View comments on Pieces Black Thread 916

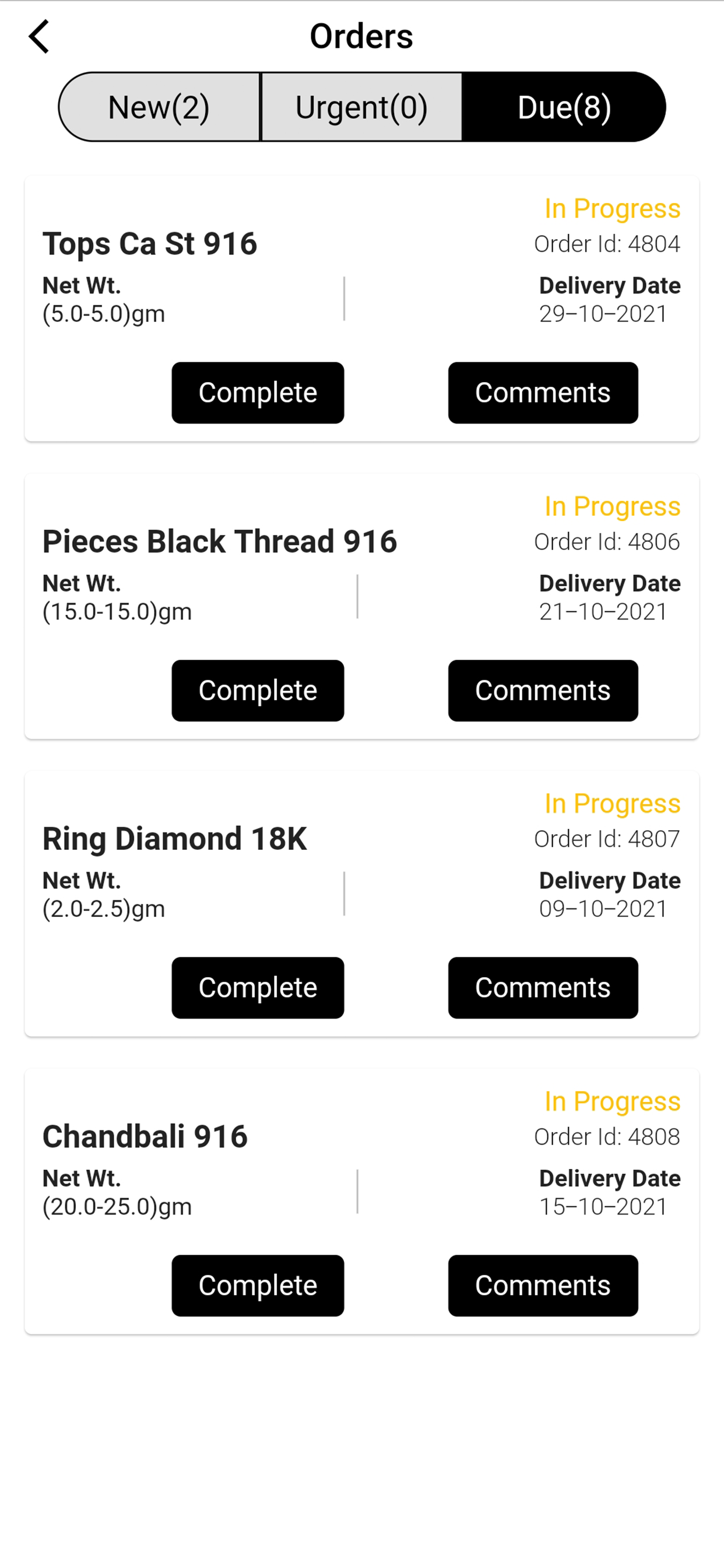point(543,690)
